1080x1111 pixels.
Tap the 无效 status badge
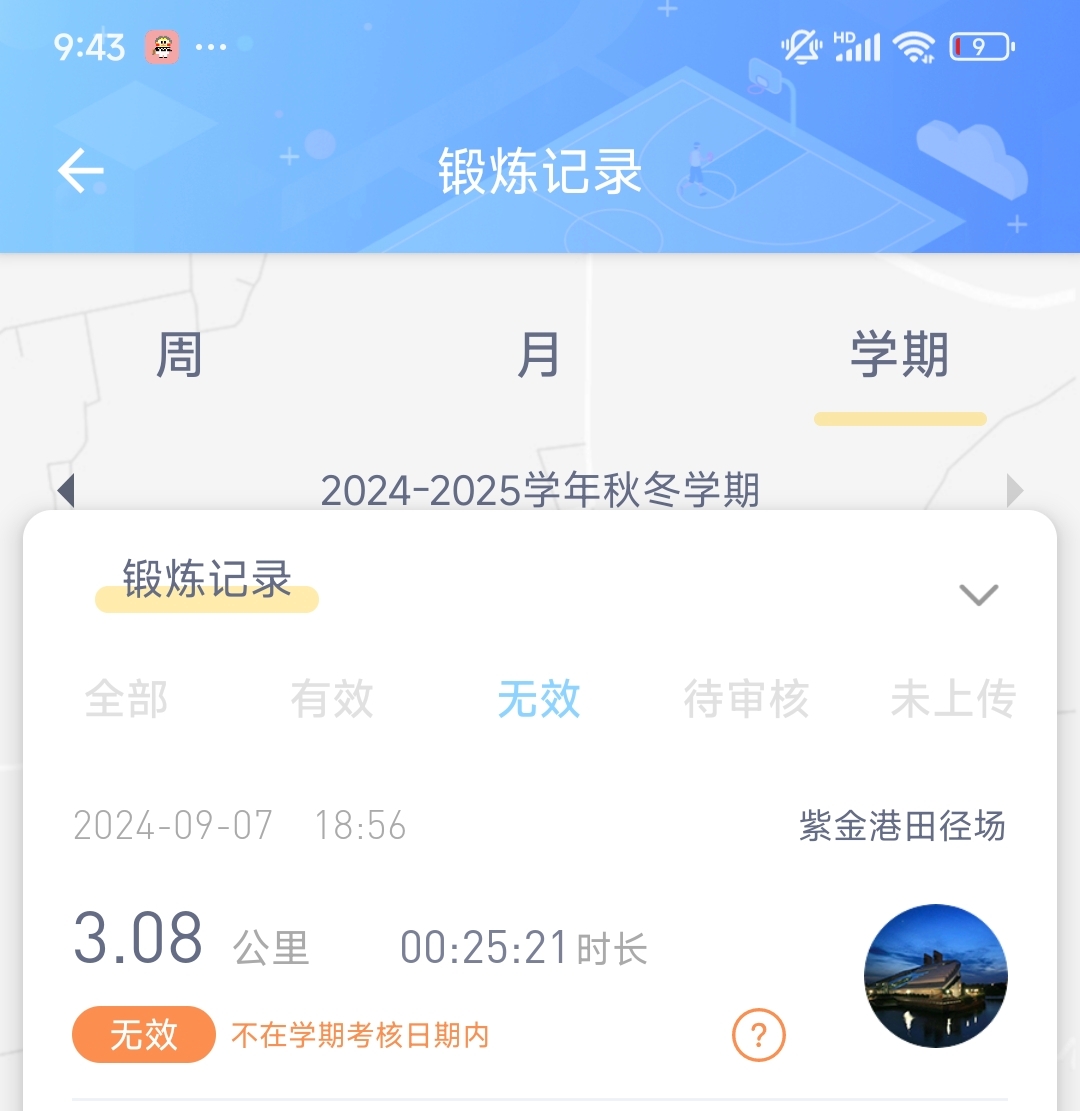click(x=143, y=1036)
